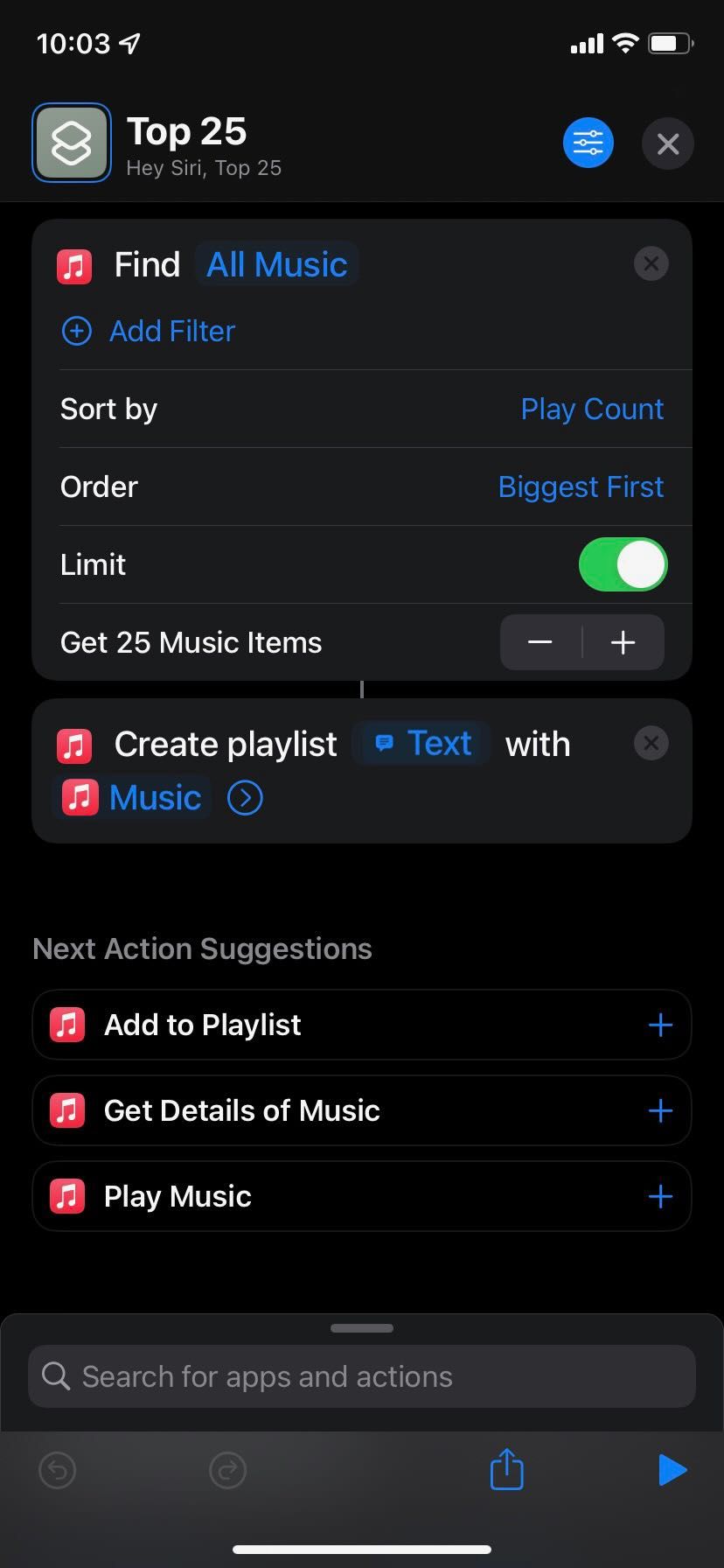Screen dimensions: 724x1568
Task: Turn off the Limit switch
Action: tap(623, 564)
